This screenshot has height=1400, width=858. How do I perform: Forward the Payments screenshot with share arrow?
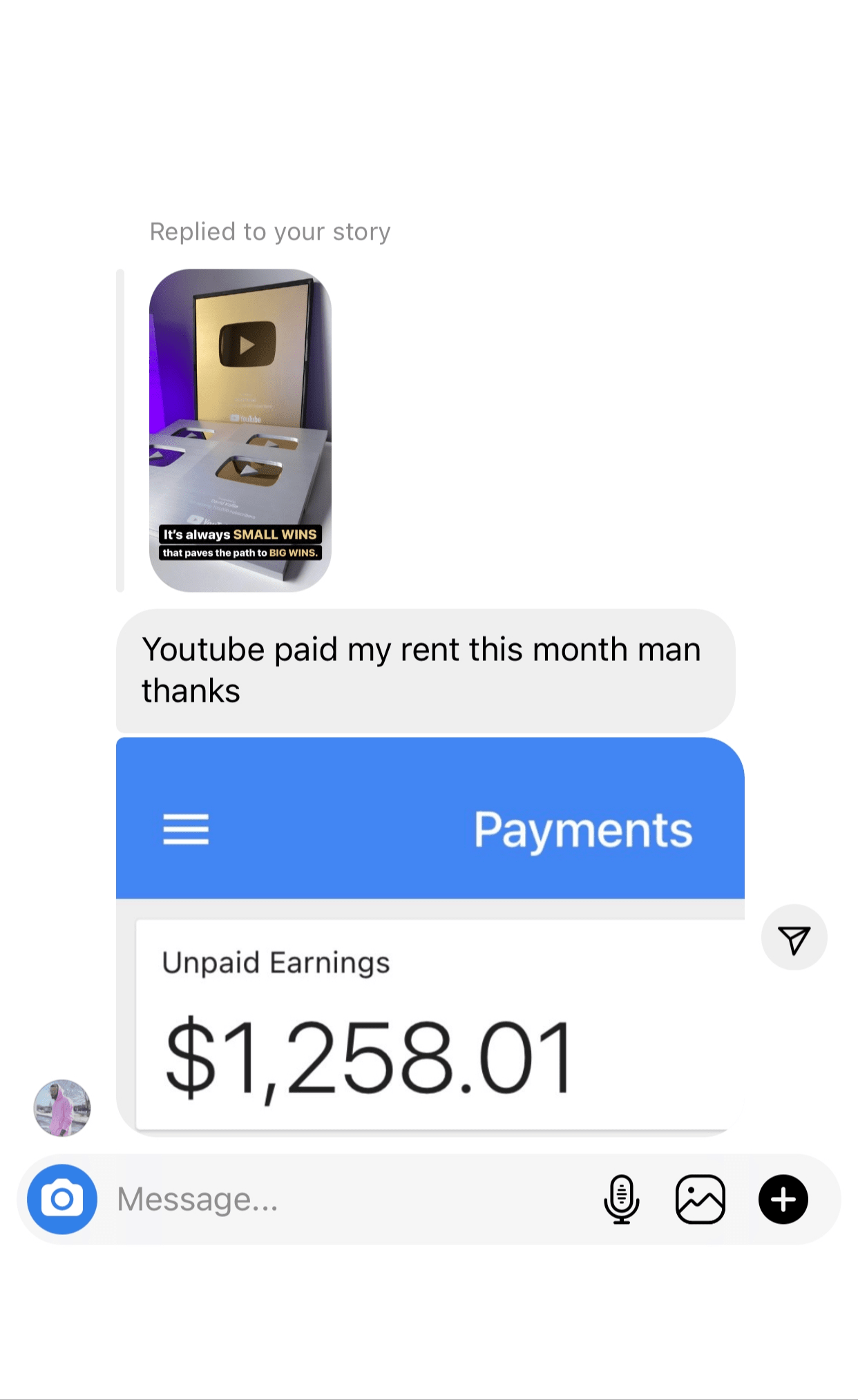794,938
